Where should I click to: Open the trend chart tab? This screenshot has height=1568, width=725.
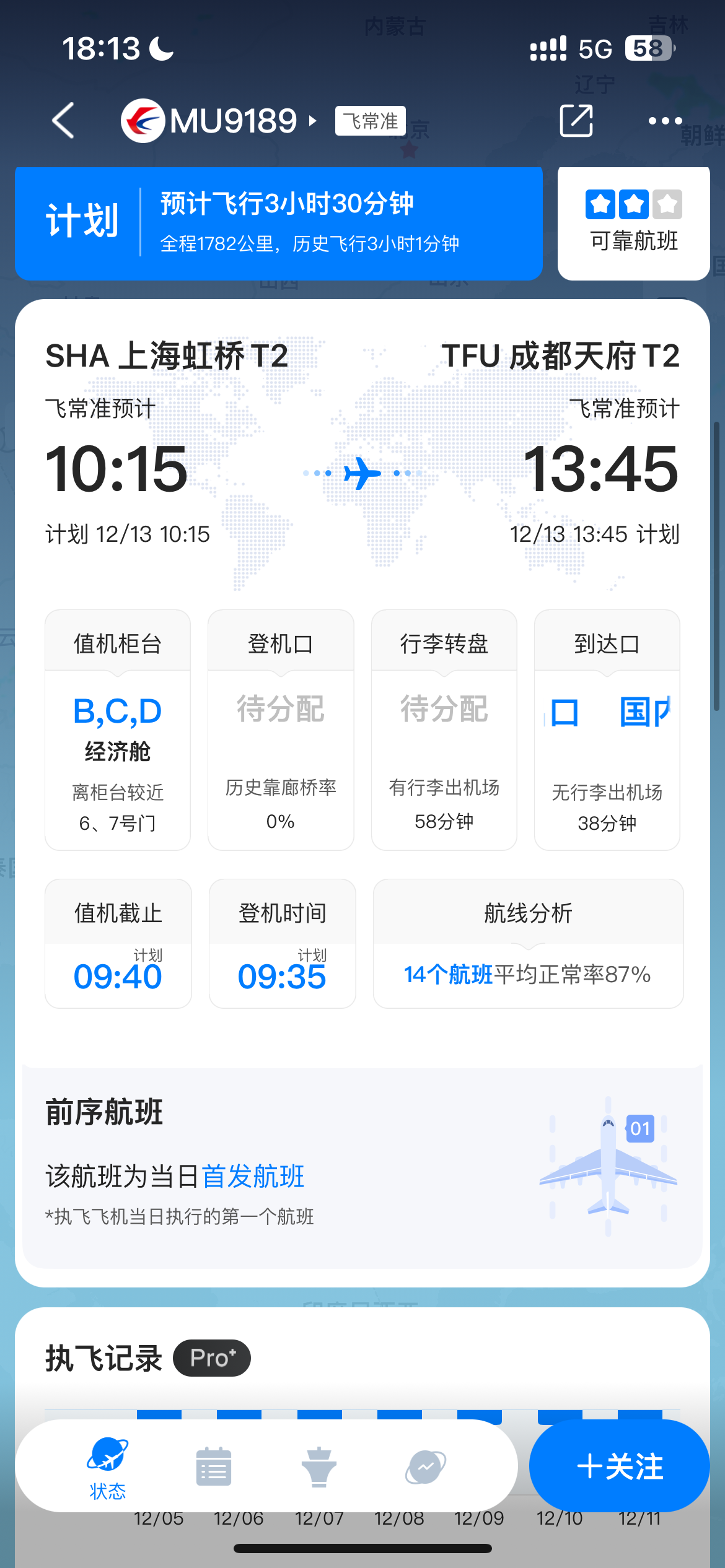(x=426, y=1466)
